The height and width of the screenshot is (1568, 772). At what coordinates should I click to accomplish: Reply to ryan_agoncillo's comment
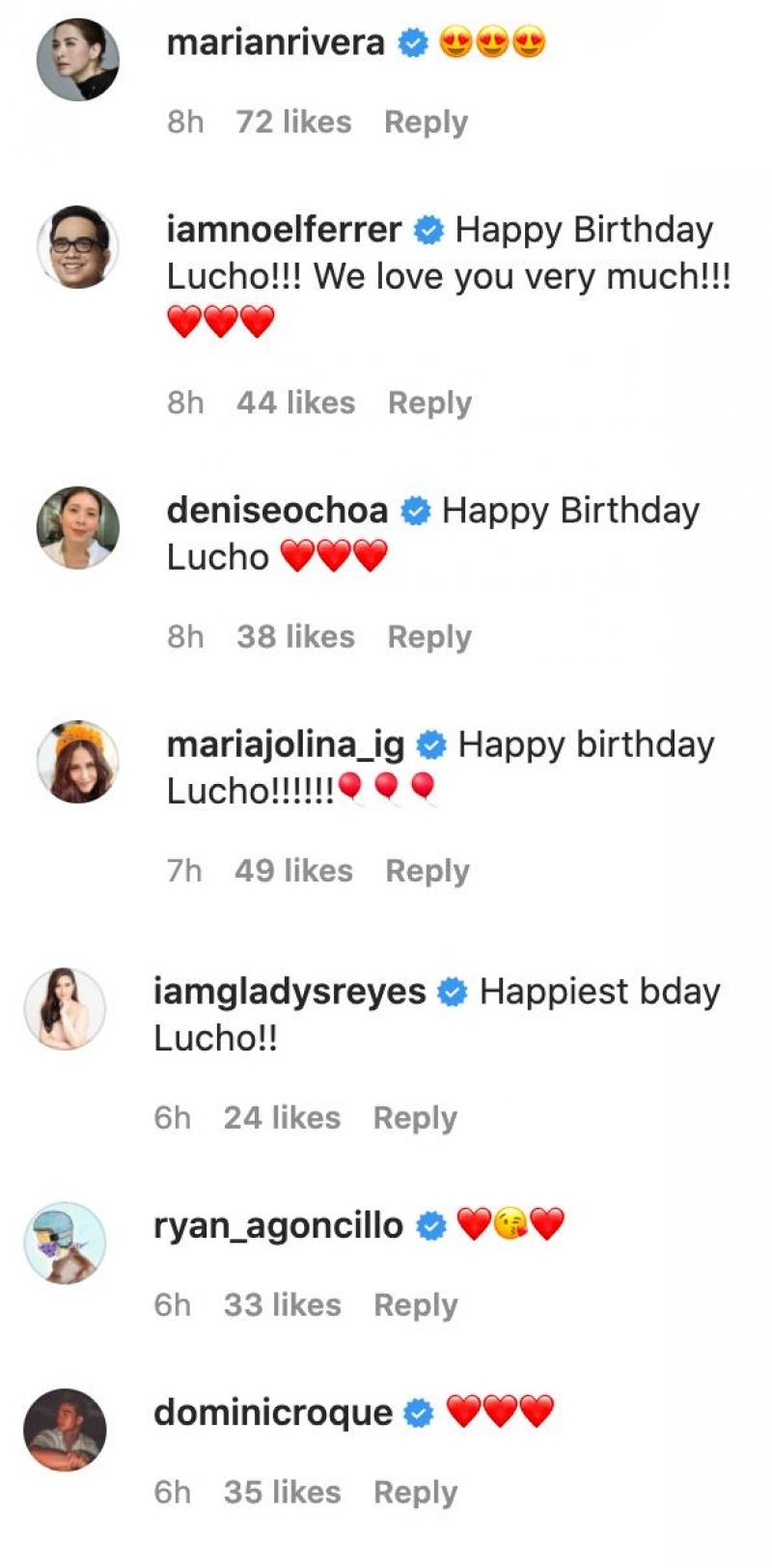click(416, 1305)
